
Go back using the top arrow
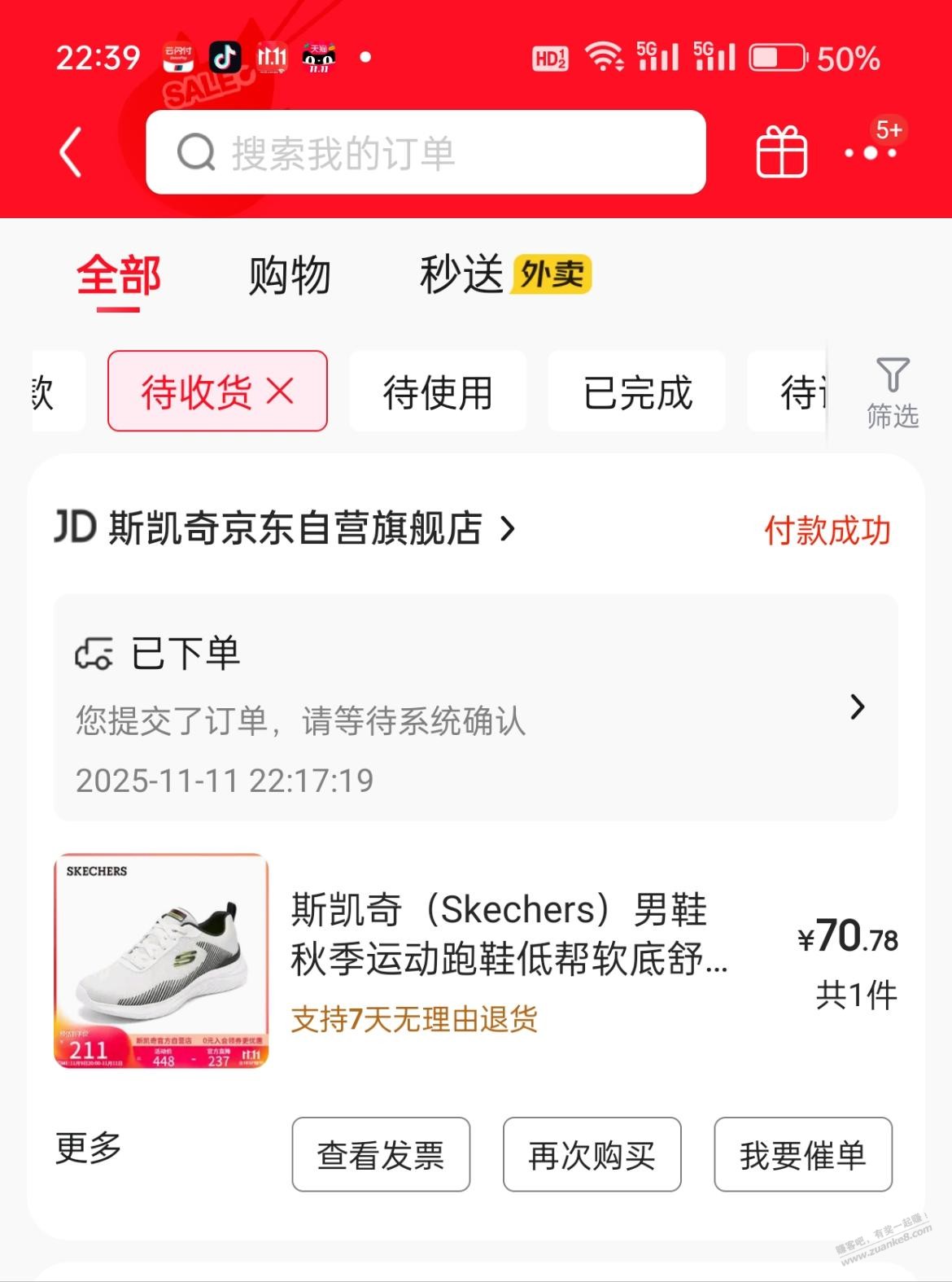(x=72, y=152)
